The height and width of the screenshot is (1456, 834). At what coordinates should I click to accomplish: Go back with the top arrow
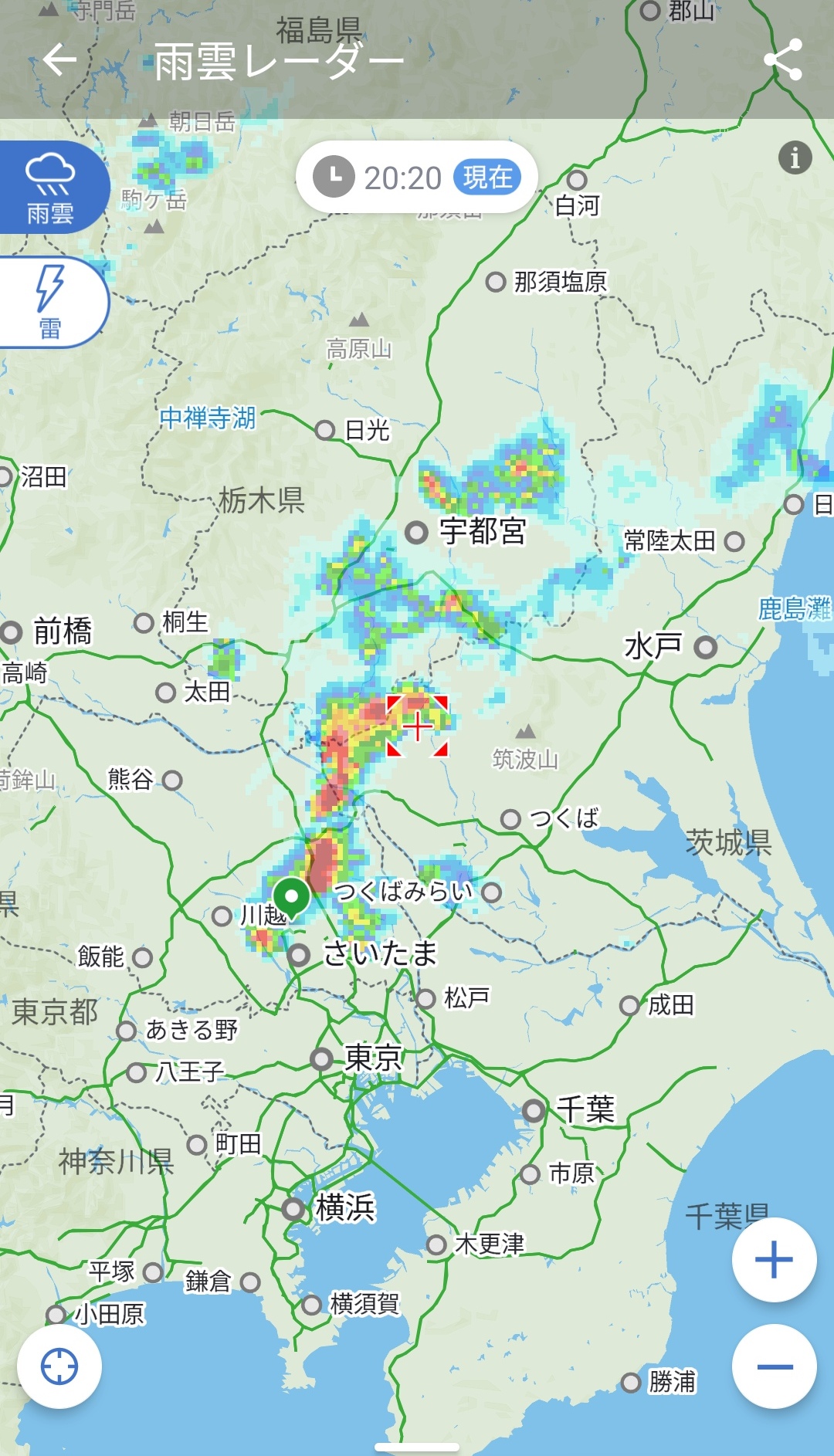point(59,59)
